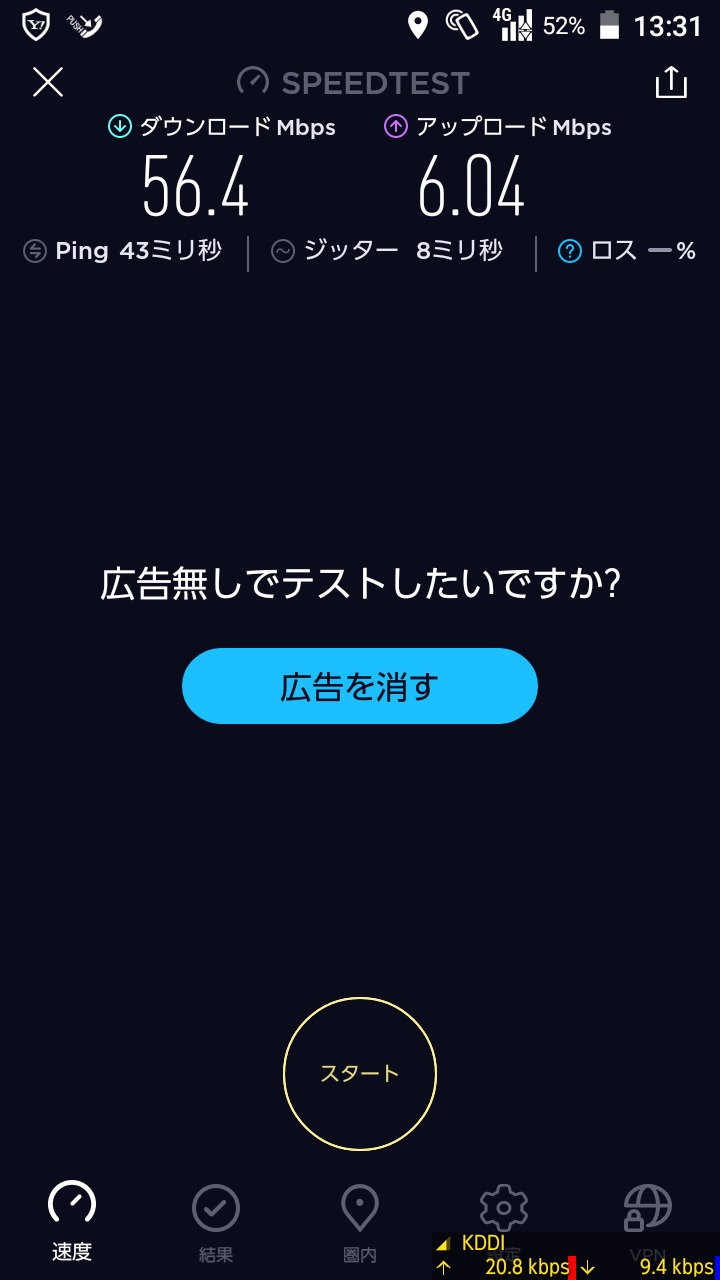Viewport: 720px width, 1280px height.
Task: Share the speed test result
Action: coord(671,82)
